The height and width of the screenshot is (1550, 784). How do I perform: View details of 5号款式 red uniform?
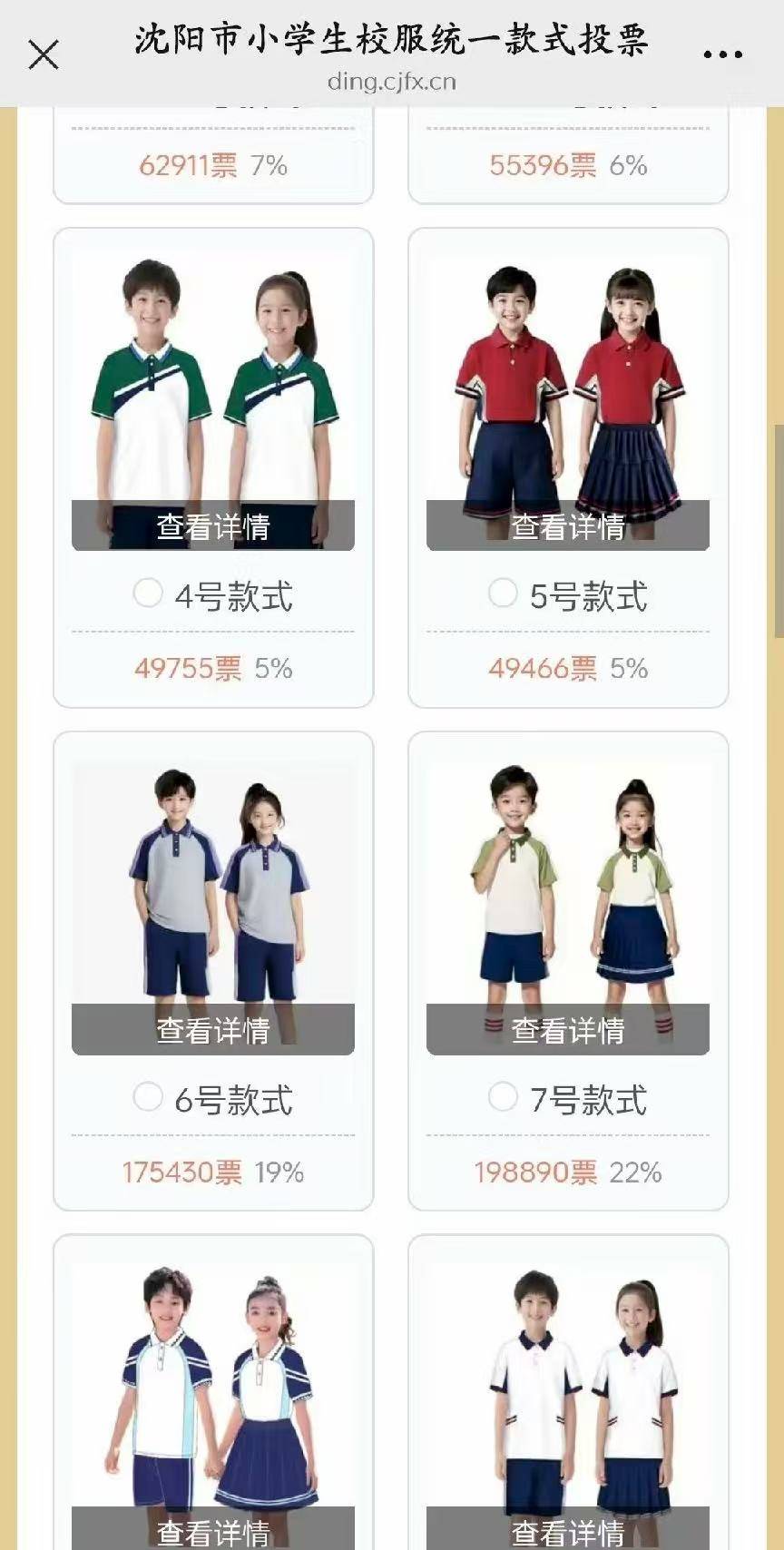click(568, 525)
